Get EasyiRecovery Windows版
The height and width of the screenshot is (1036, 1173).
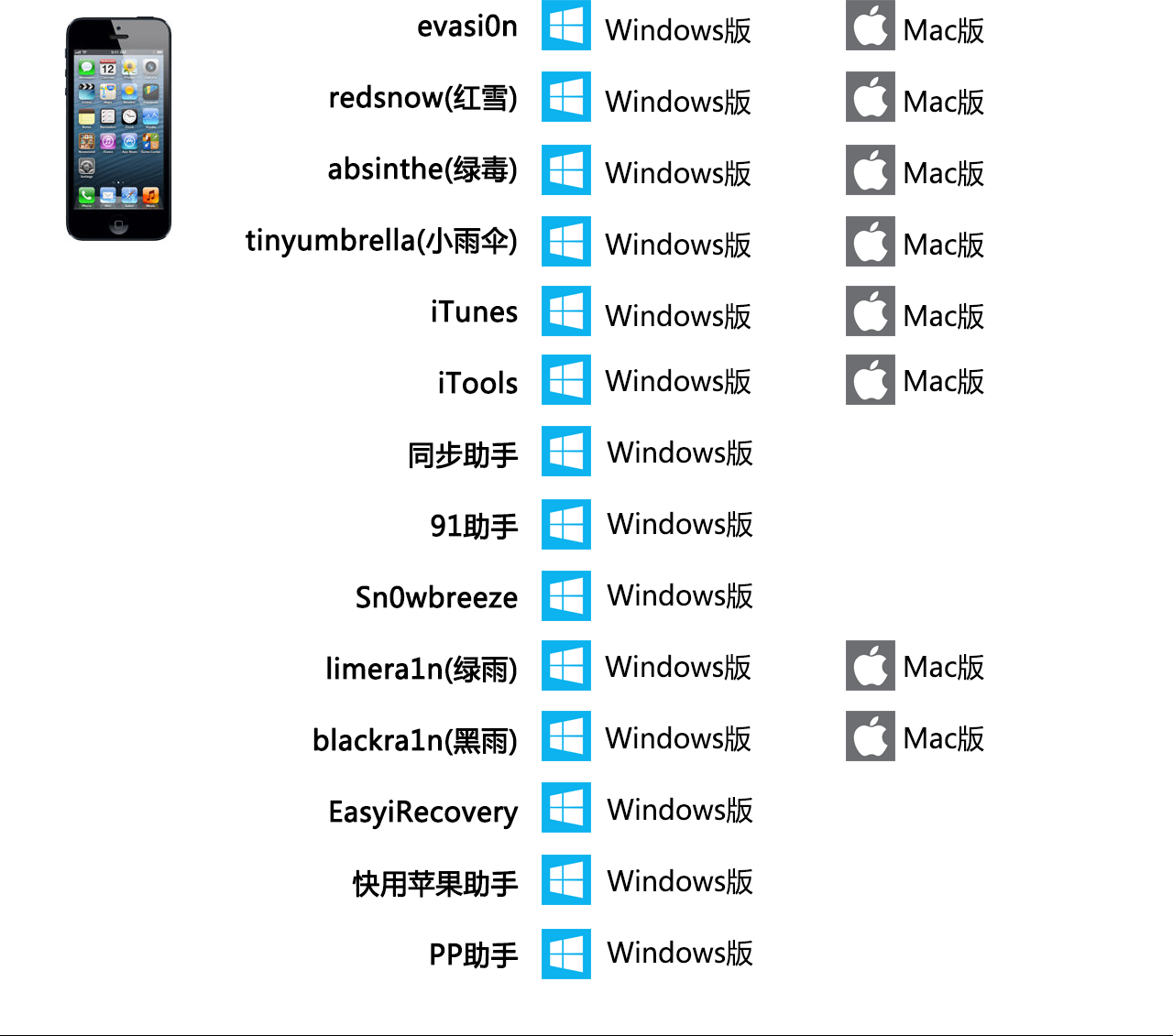point(678,809)
